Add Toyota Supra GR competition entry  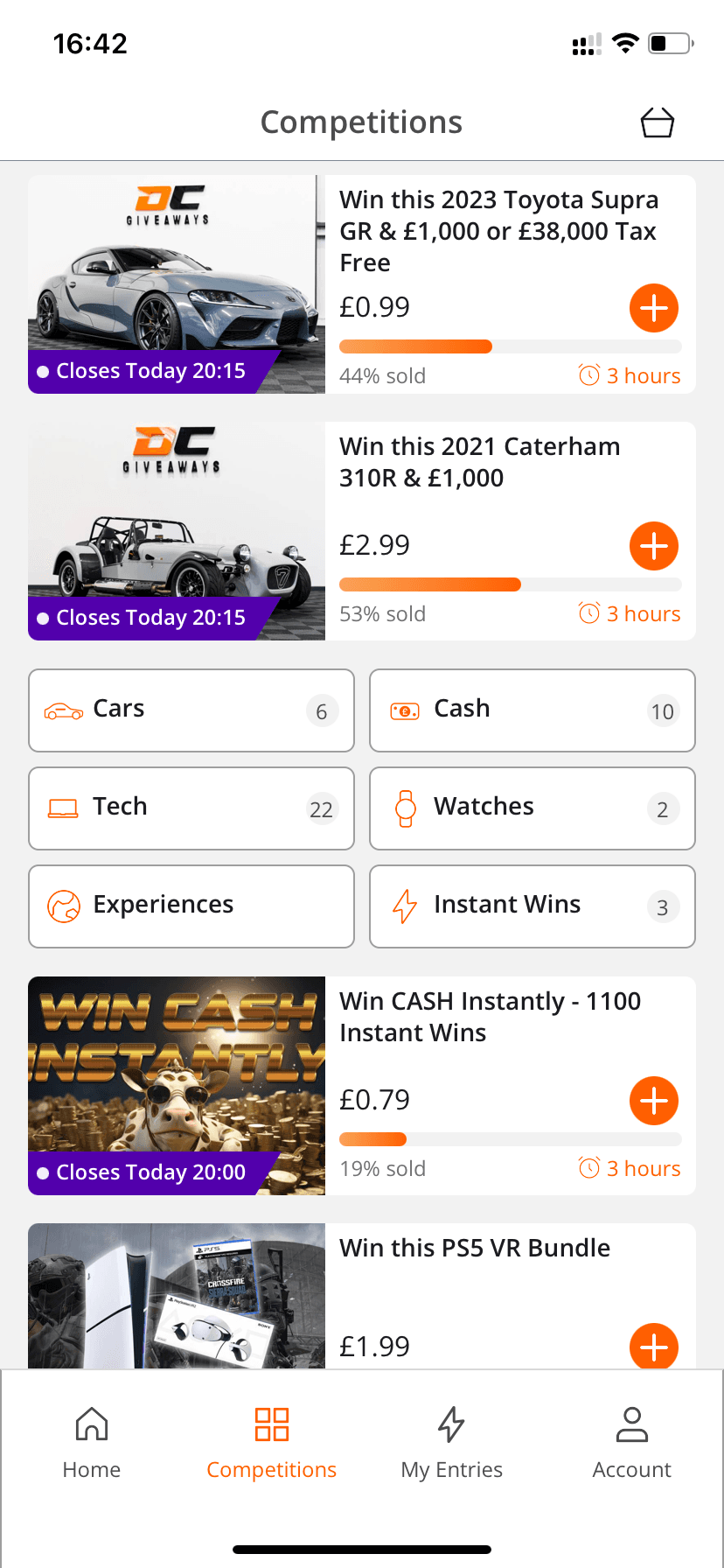654,308
